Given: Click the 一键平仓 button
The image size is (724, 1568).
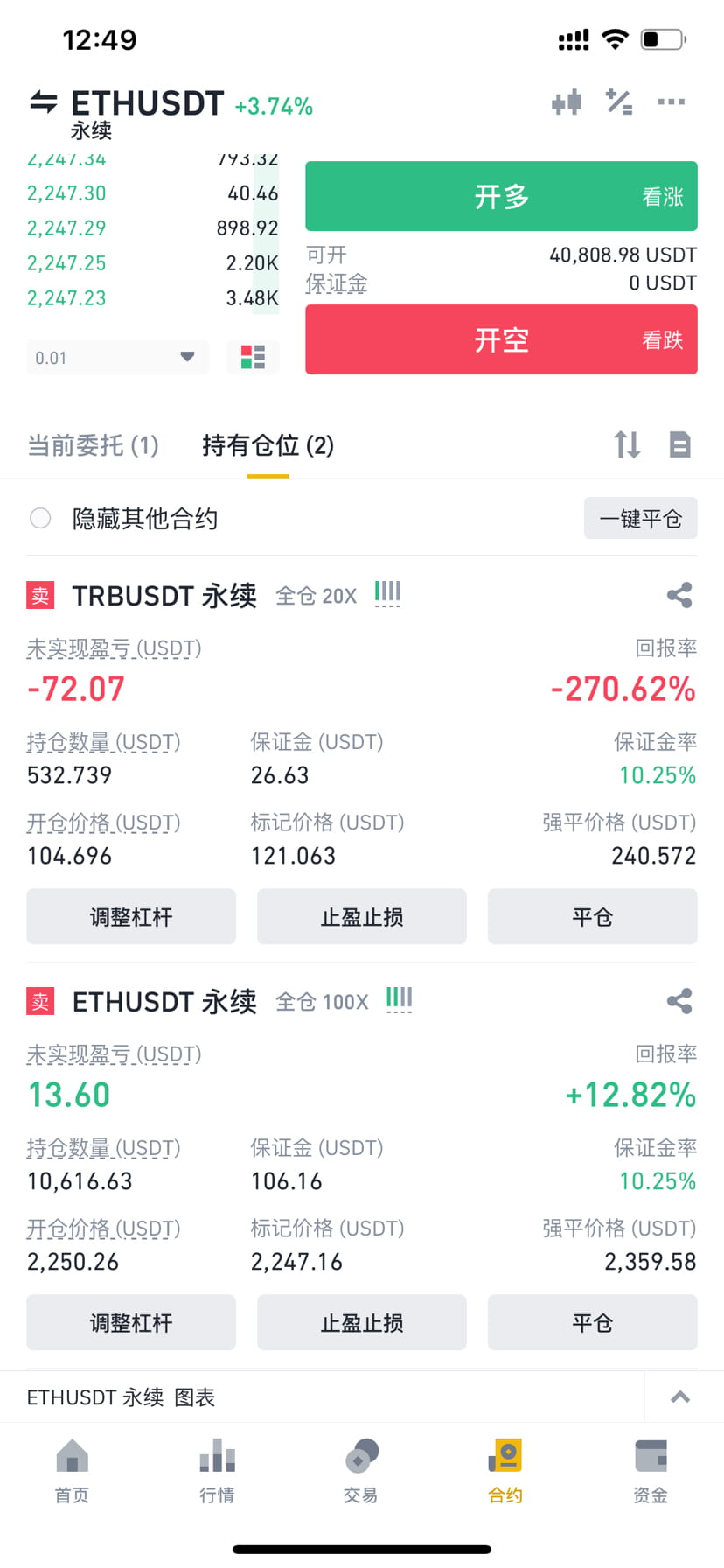Looking at the screenshot, I should click(640, 518).
